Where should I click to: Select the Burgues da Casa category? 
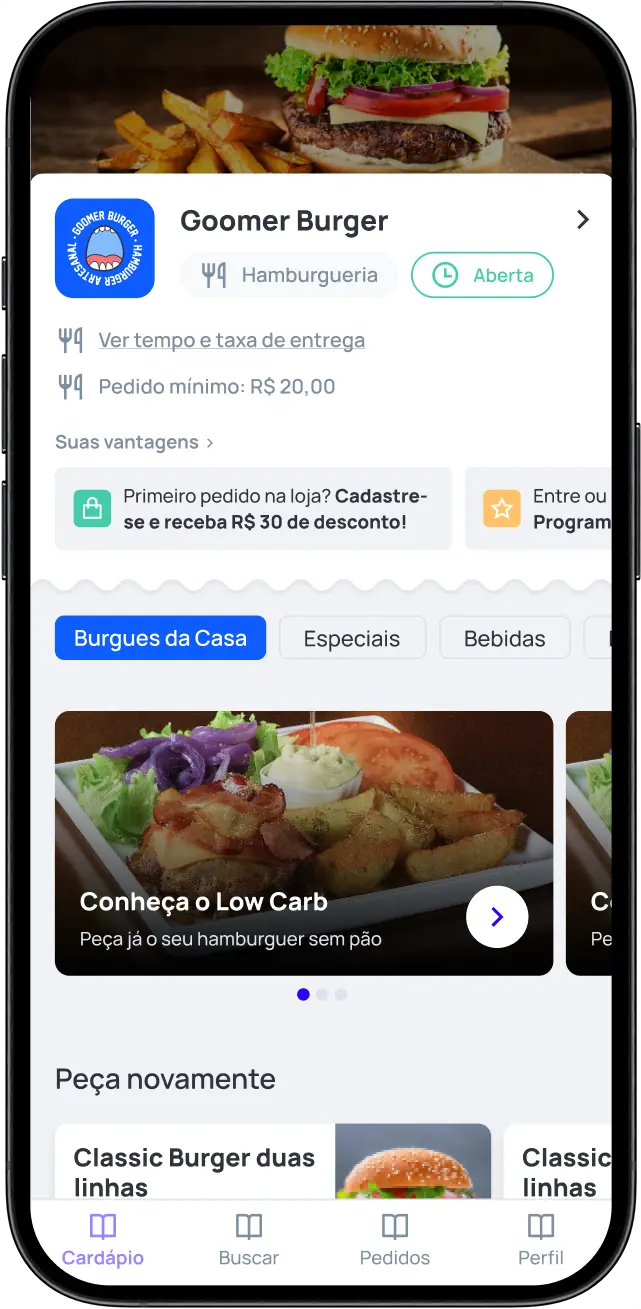[160, 638]
